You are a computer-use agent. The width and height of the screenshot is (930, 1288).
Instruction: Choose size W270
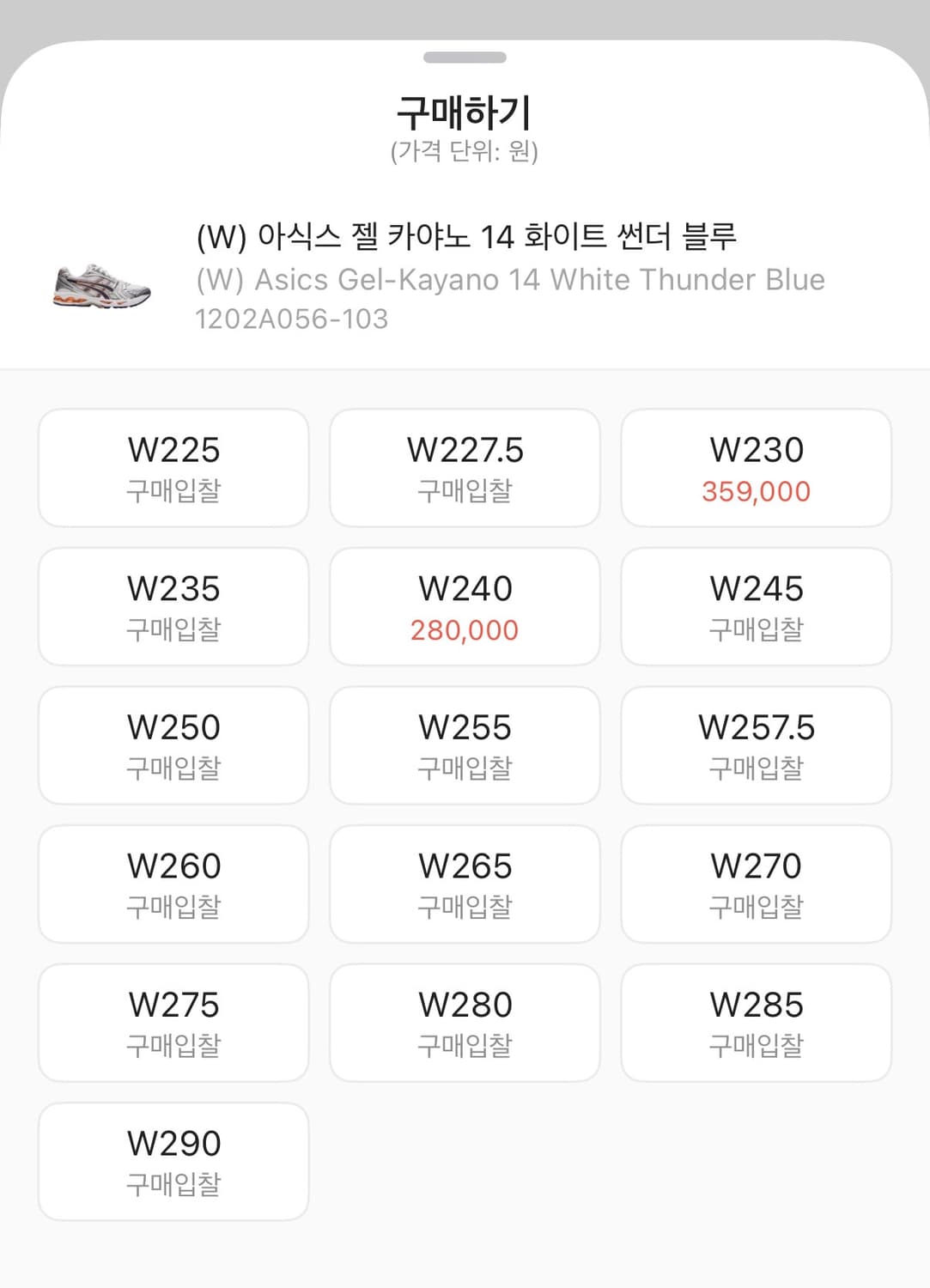[756, 884]
